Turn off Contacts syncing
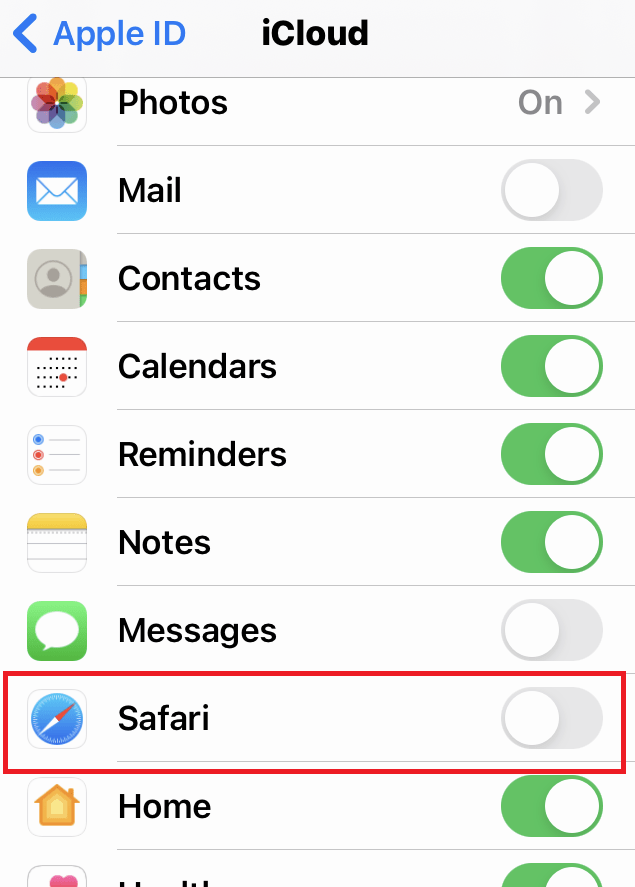Viewport: 635px width, 887px height. click(551, 278)
